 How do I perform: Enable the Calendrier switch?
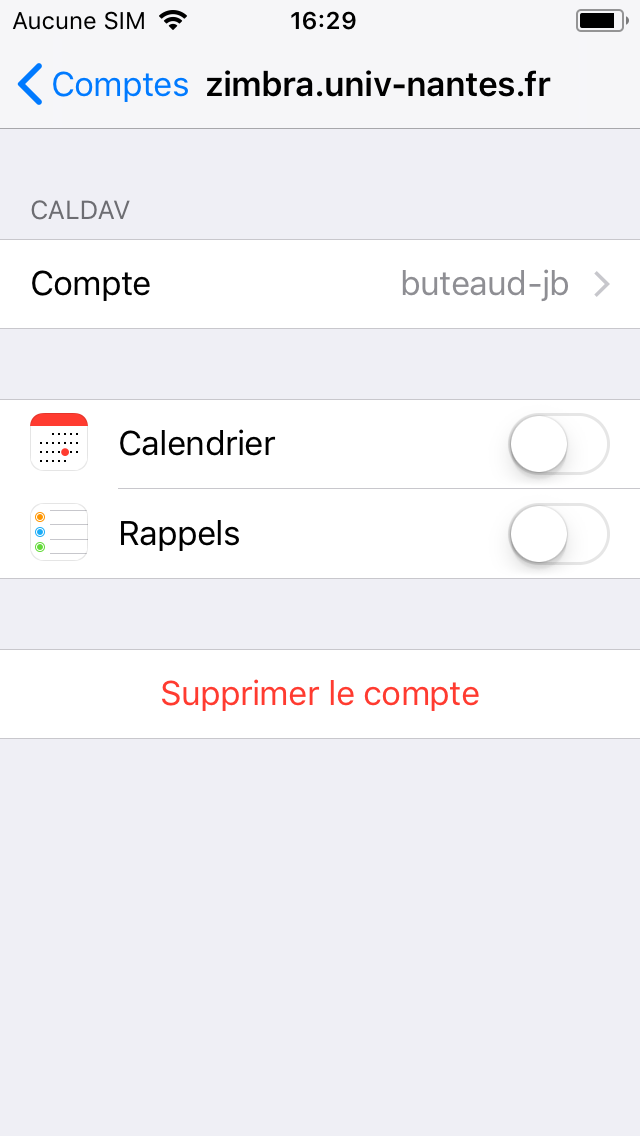[558, 444]
